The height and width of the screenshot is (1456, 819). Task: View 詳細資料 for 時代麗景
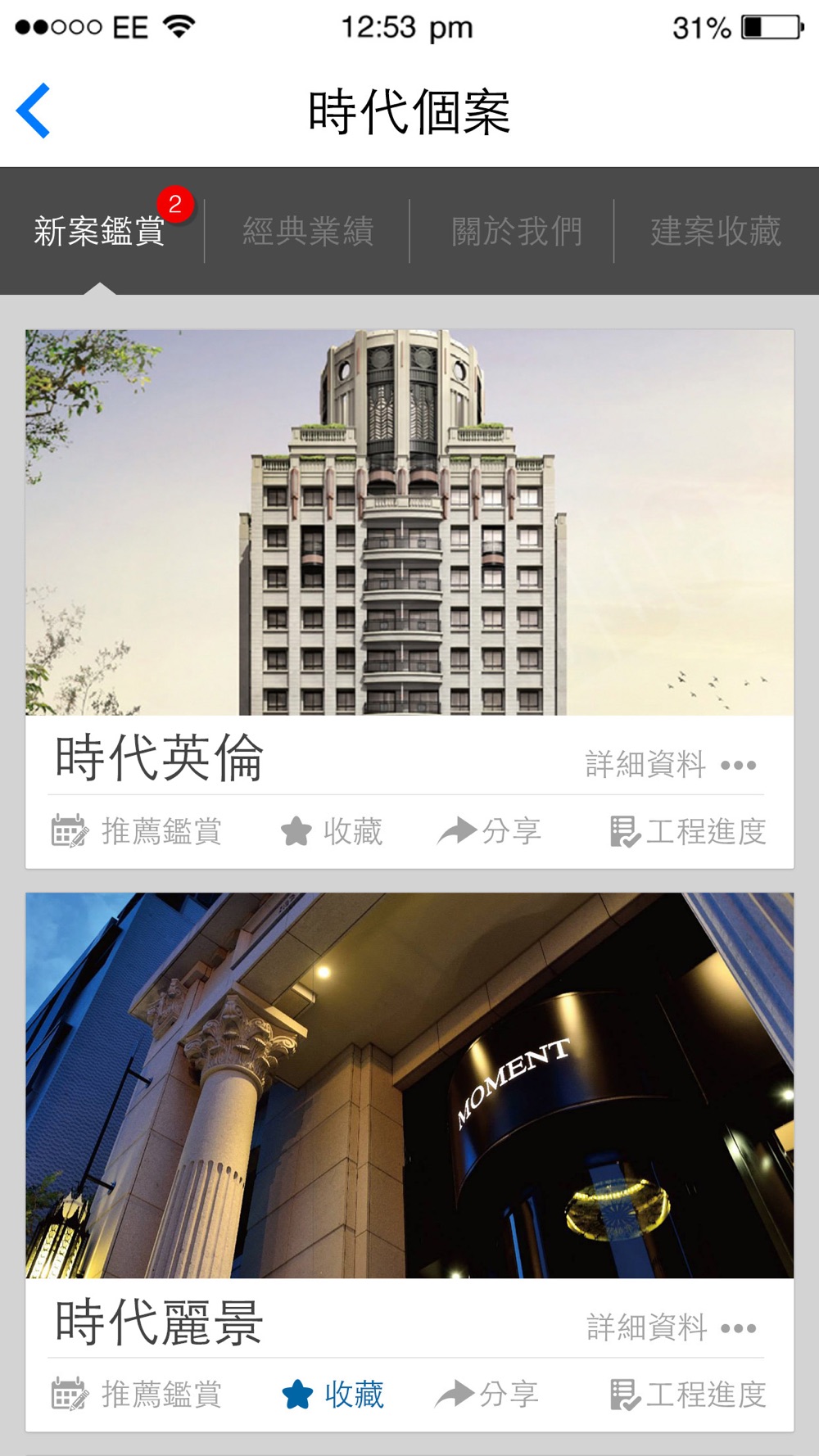pos(671,1327)
